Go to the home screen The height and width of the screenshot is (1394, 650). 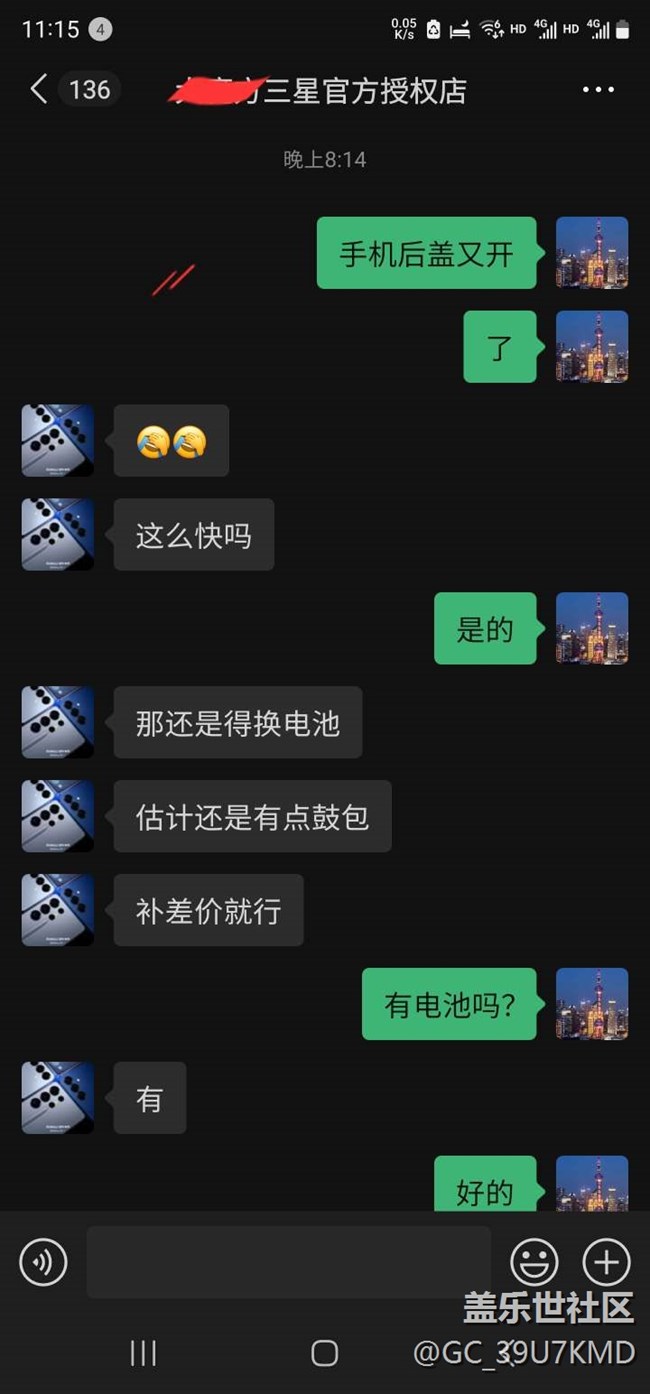click(324, 1353)
